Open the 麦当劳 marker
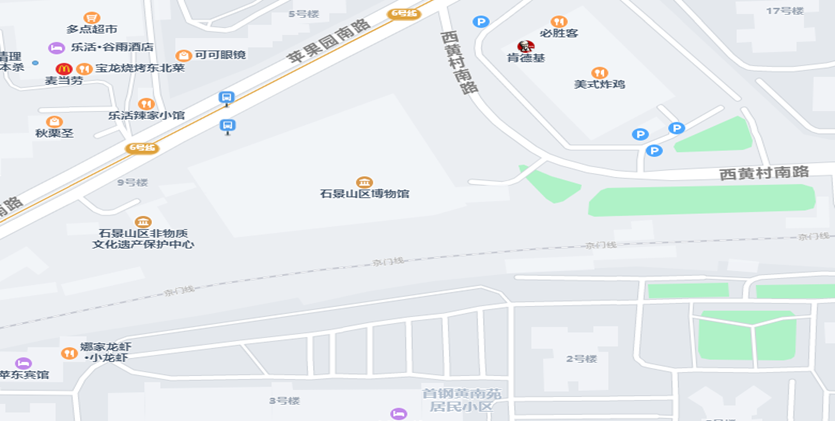 63,68
